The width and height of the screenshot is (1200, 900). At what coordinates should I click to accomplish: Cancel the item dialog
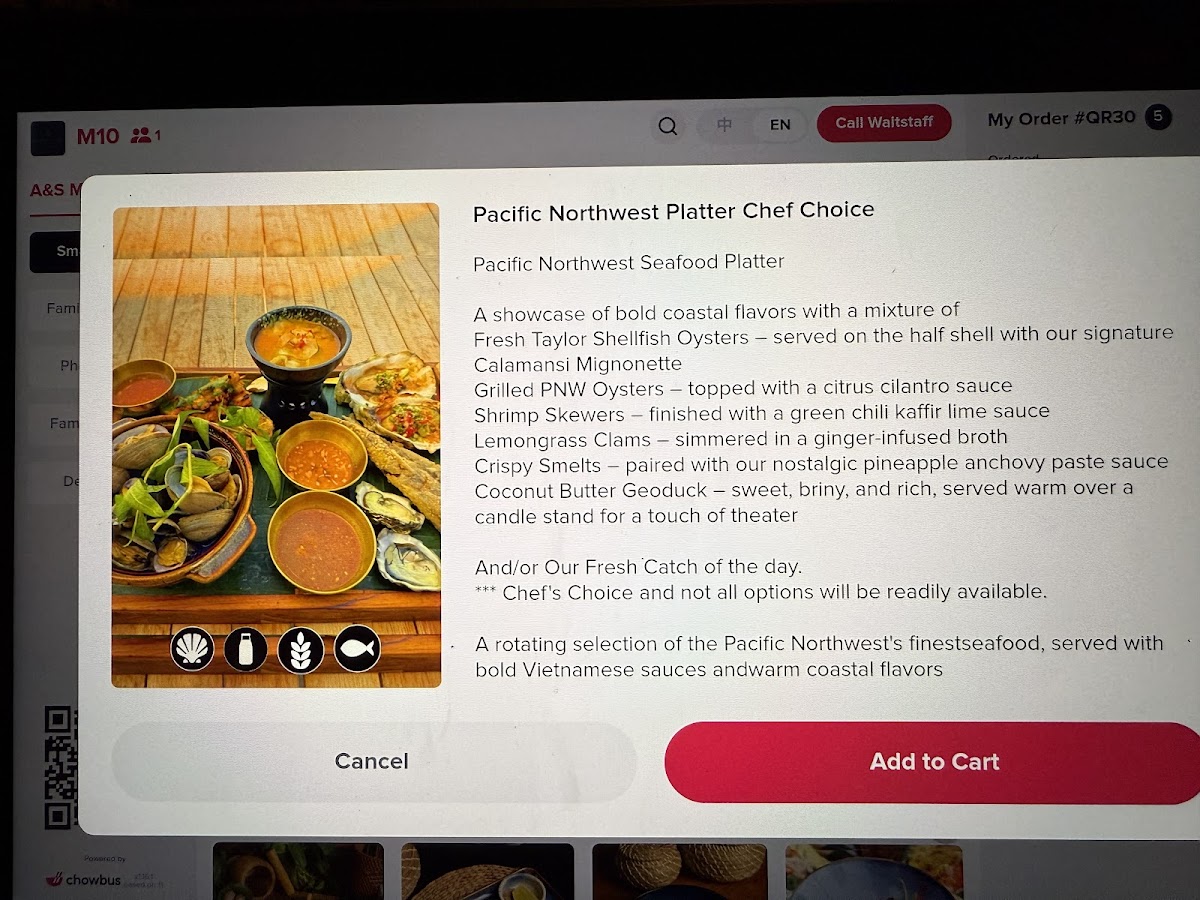point(372,761)
